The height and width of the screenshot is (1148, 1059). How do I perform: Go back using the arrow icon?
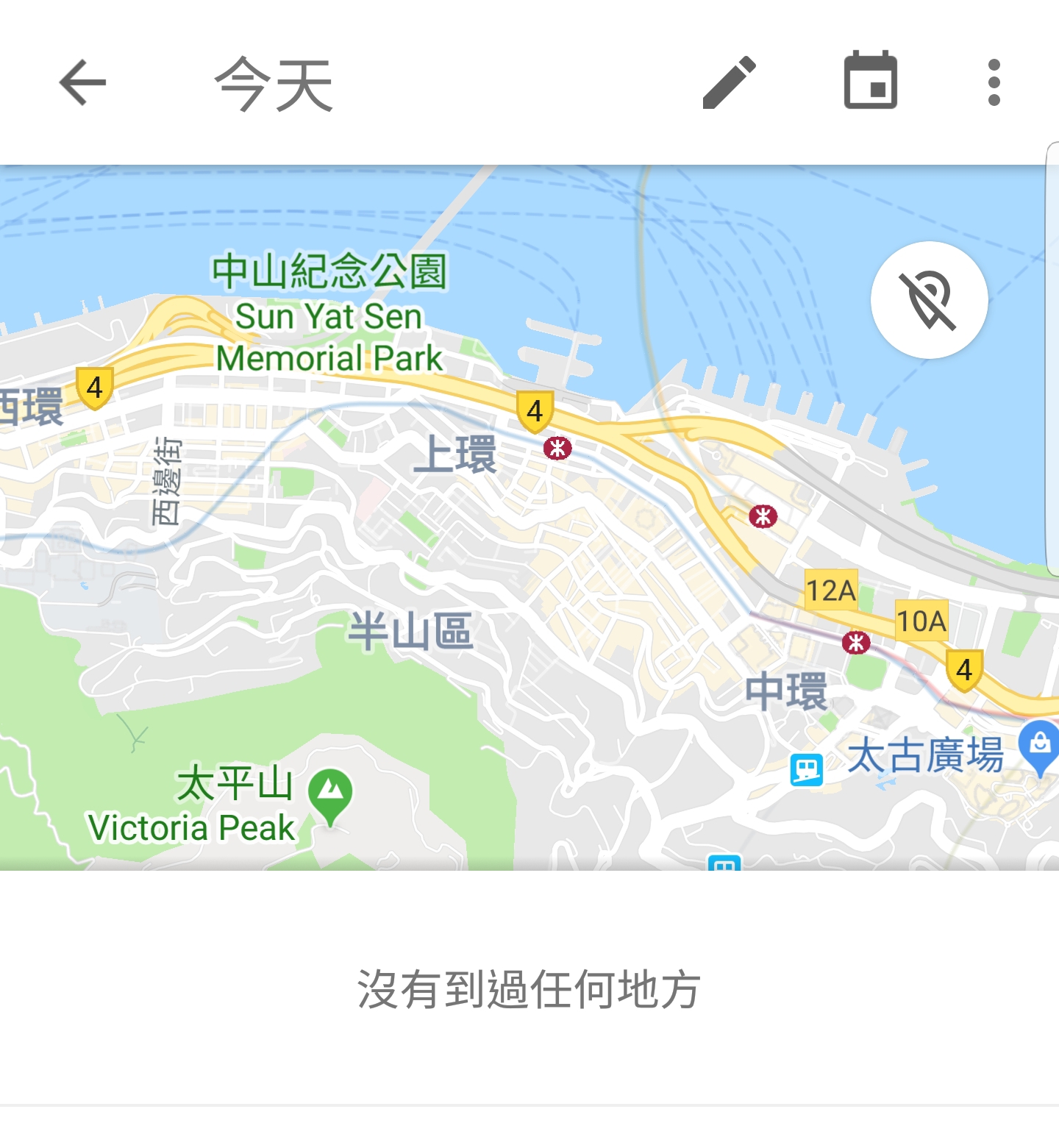click(x=82, y=82)
